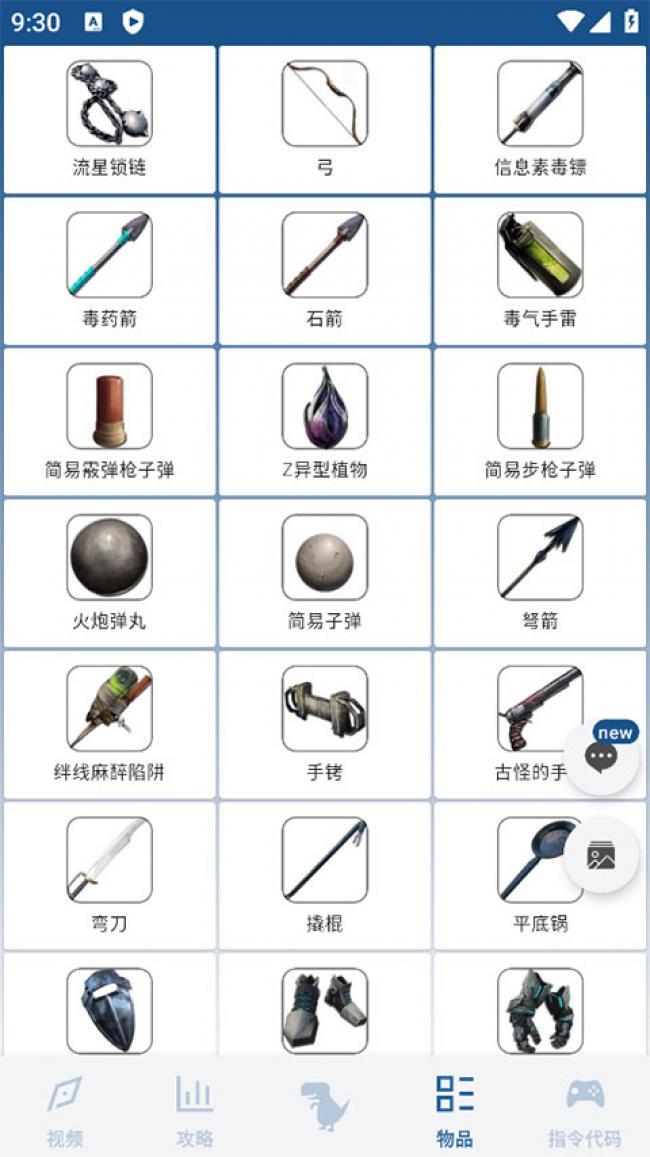Tap the floating image gallery button
The image size is (650, 1157).
coord(601,856)
